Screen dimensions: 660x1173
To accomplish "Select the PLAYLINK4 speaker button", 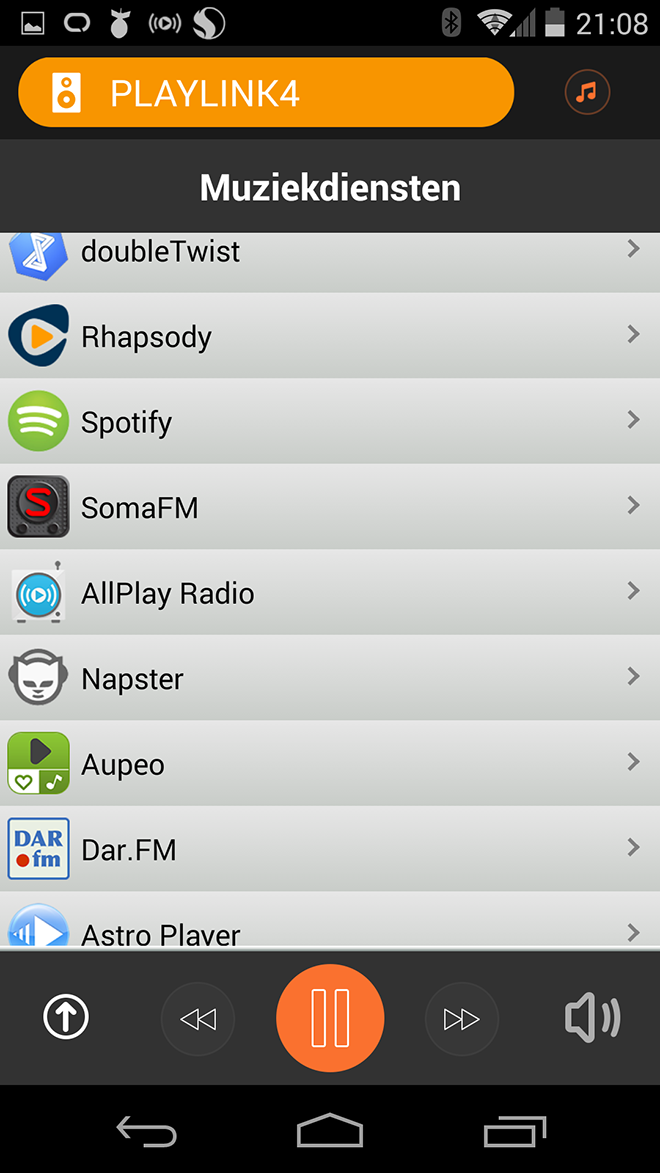I will pyautogui.click(x=266, y=93).
